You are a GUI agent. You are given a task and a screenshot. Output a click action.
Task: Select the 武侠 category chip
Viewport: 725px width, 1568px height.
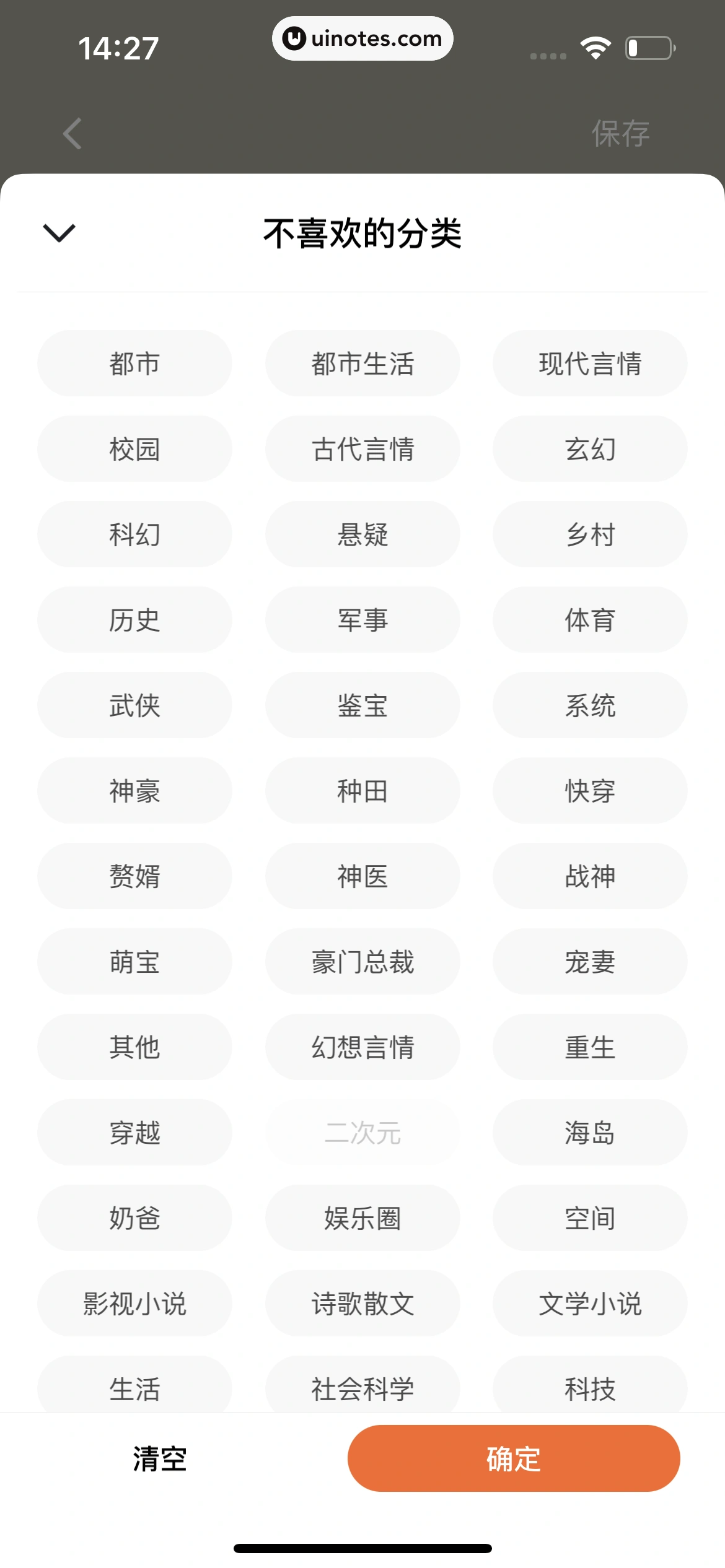[134, 705]
